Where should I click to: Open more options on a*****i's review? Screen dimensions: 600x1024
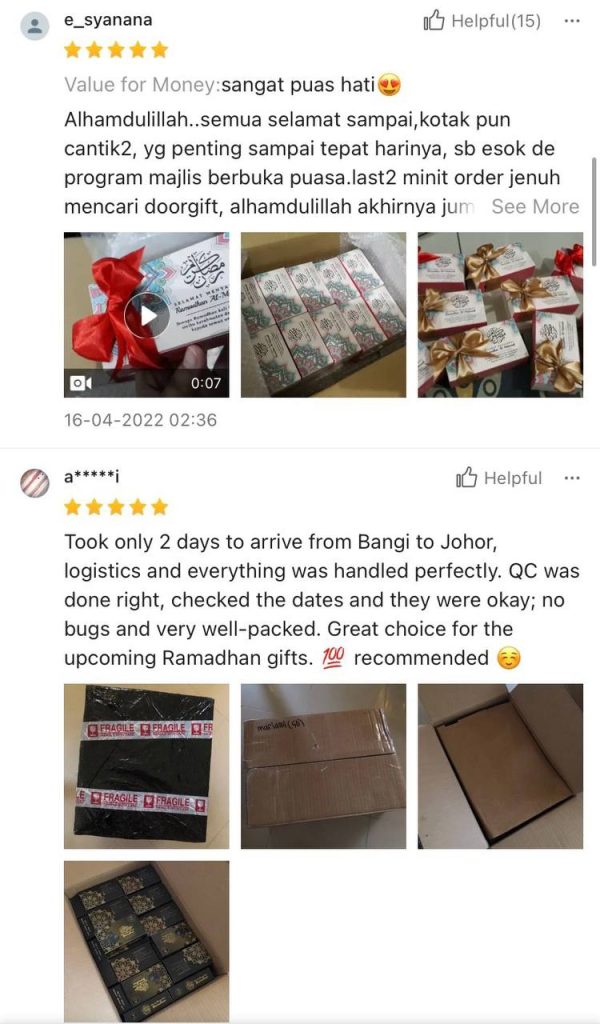point(572,478)
